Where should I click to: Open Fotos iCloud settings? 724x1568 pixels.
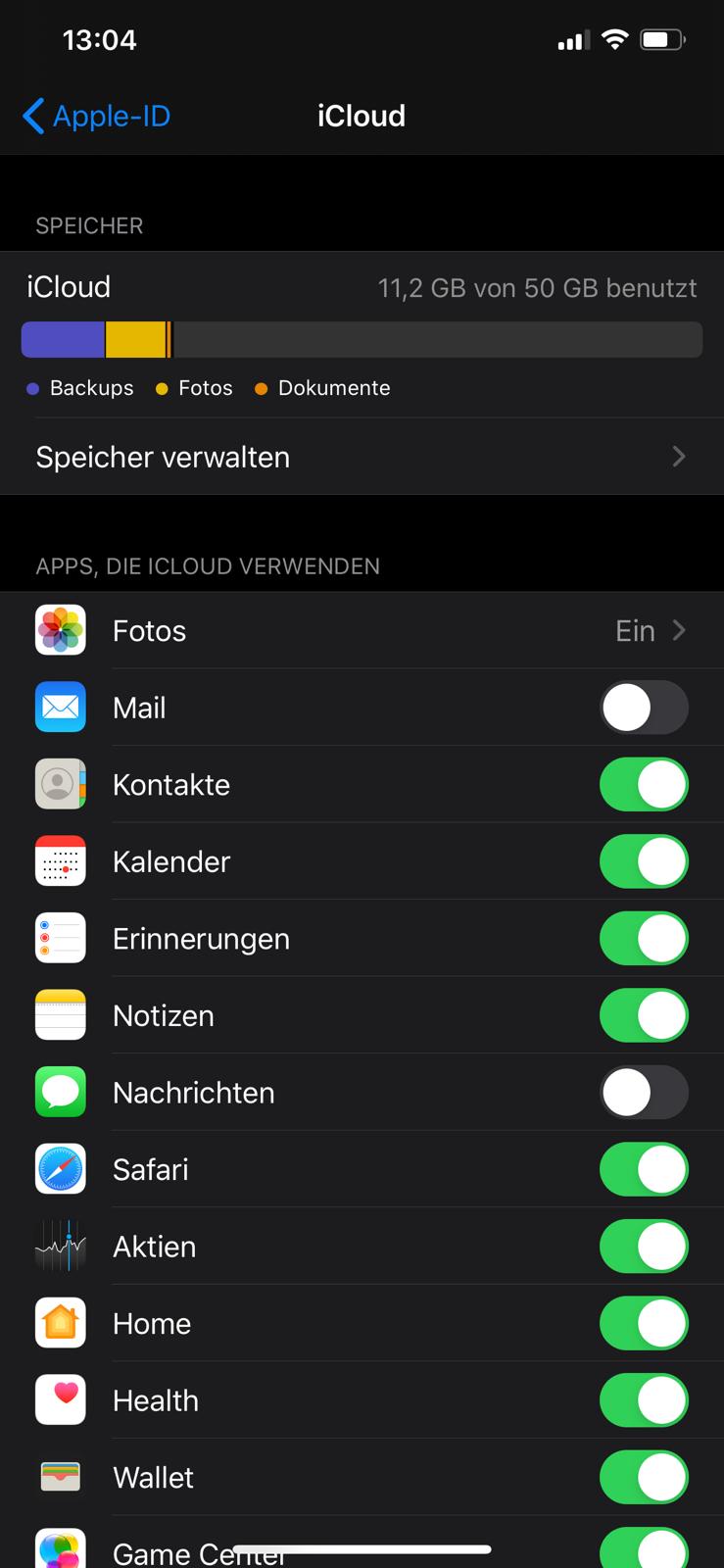tap(361, 631)
